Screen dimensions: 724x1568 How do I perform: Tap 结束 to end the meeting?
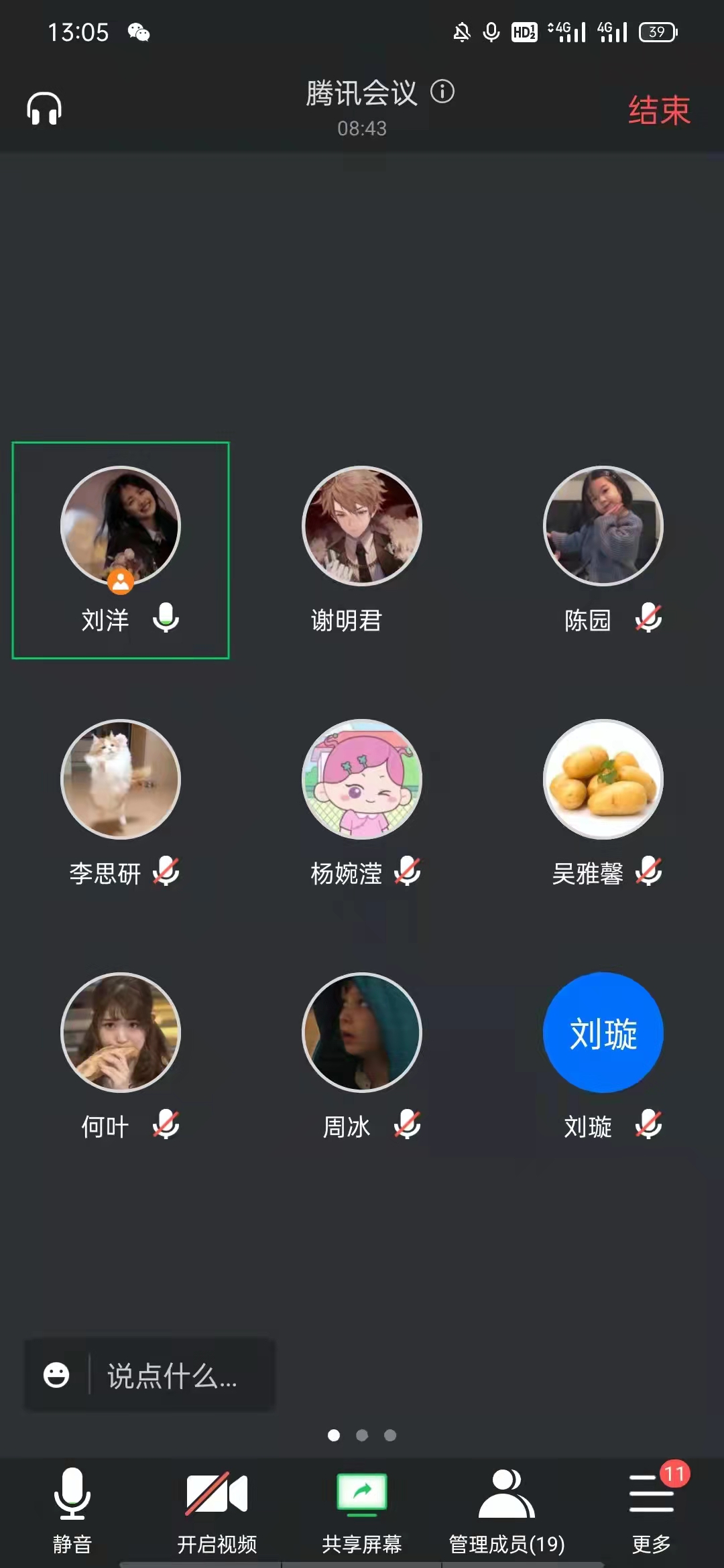(659, 111)
